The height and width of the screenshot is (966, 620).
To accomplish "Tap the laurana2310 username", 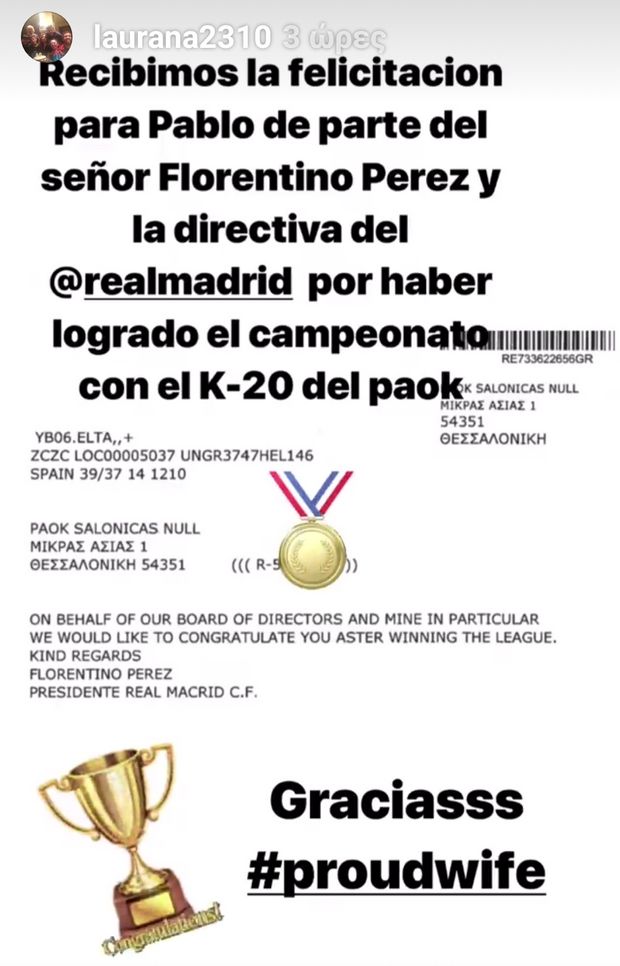I will pos(181,38).
